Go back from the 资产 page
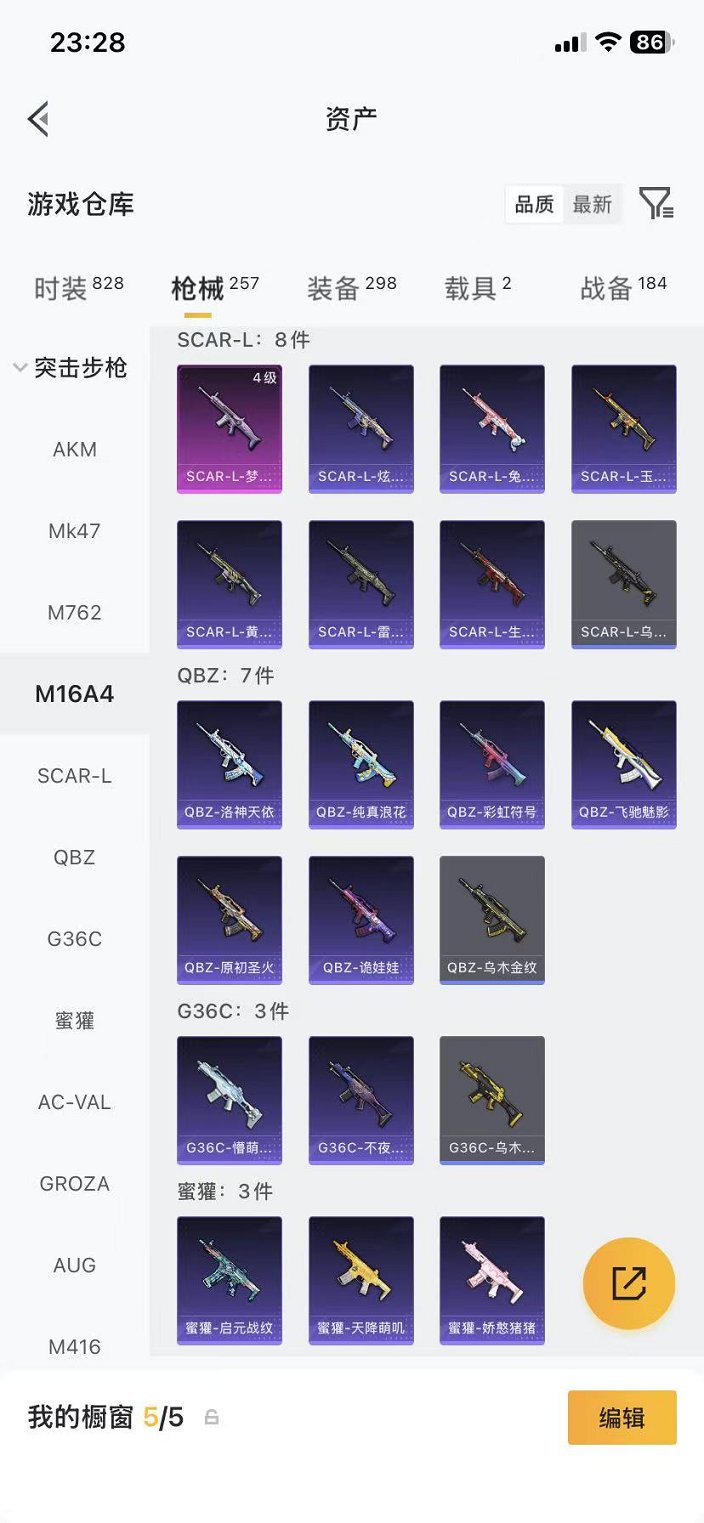This screenshot has width=704, height=1523. click(38, 119)
